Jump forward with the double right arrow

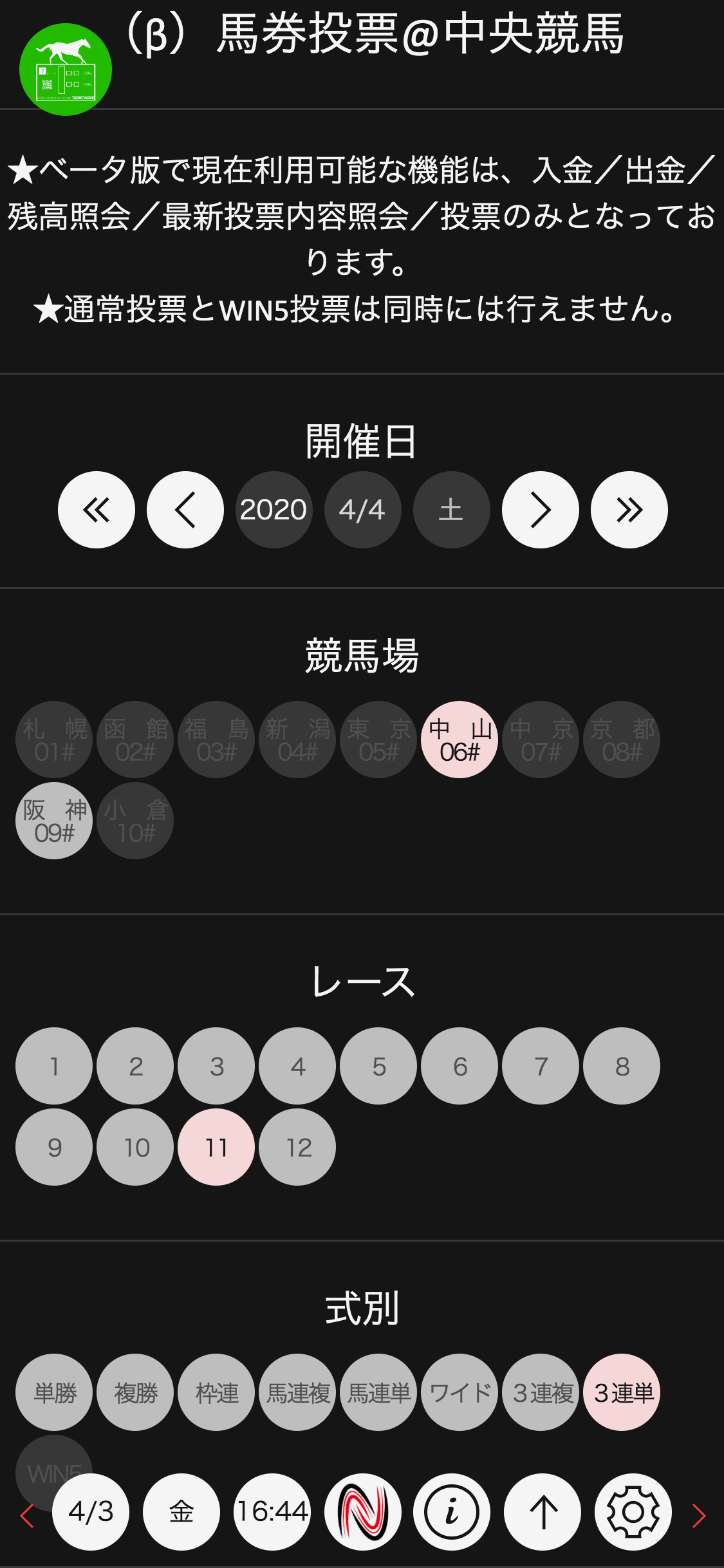[629, 510]
